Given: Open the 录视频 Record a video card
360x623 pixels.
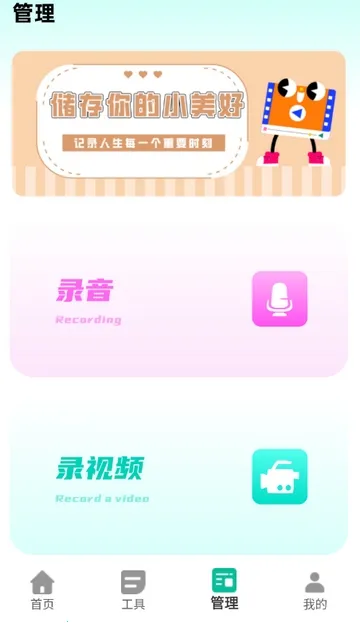Looking at the screenshot, I should [179, 477].
